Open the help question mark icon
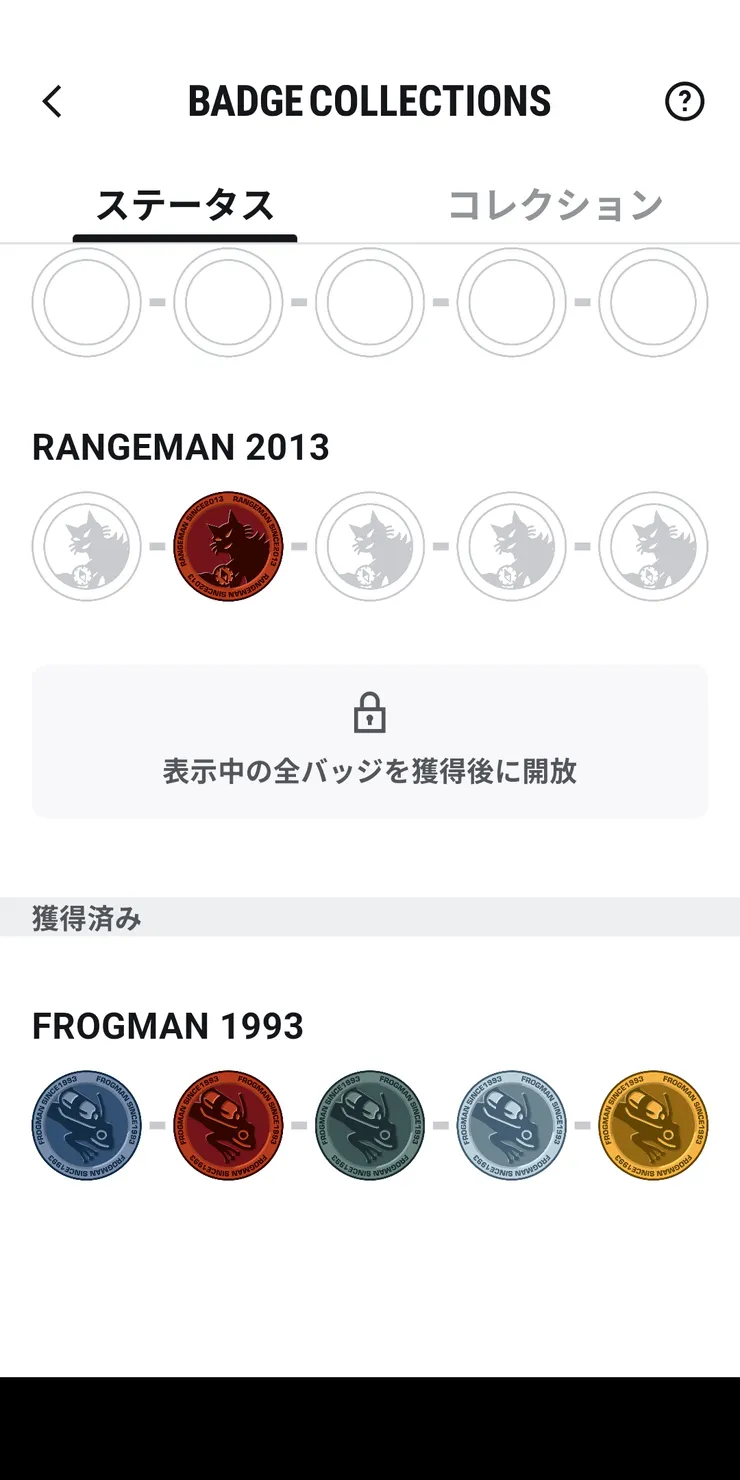This screenshot has height=1480, width=740. (x=685, y=101)
